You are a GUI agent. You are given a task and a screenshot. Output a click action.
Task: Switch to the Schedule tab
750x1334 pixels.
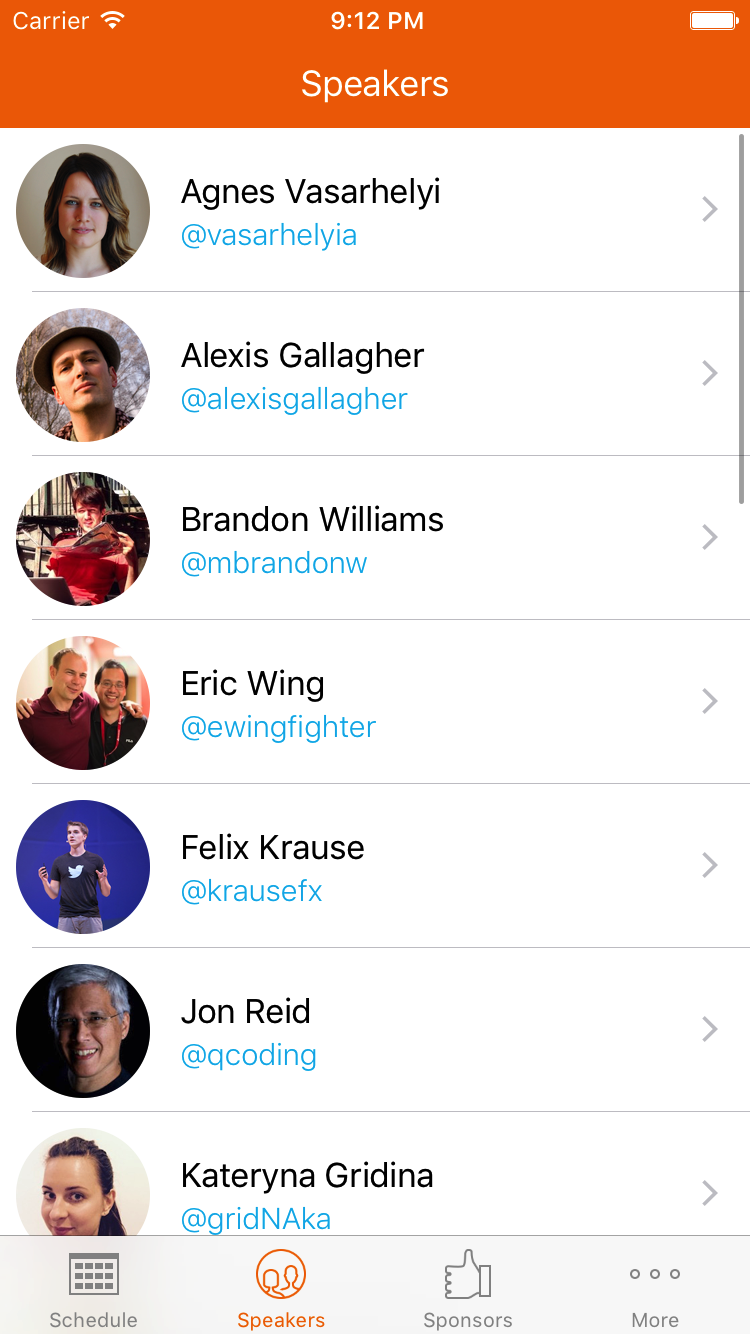point(94,1287)
